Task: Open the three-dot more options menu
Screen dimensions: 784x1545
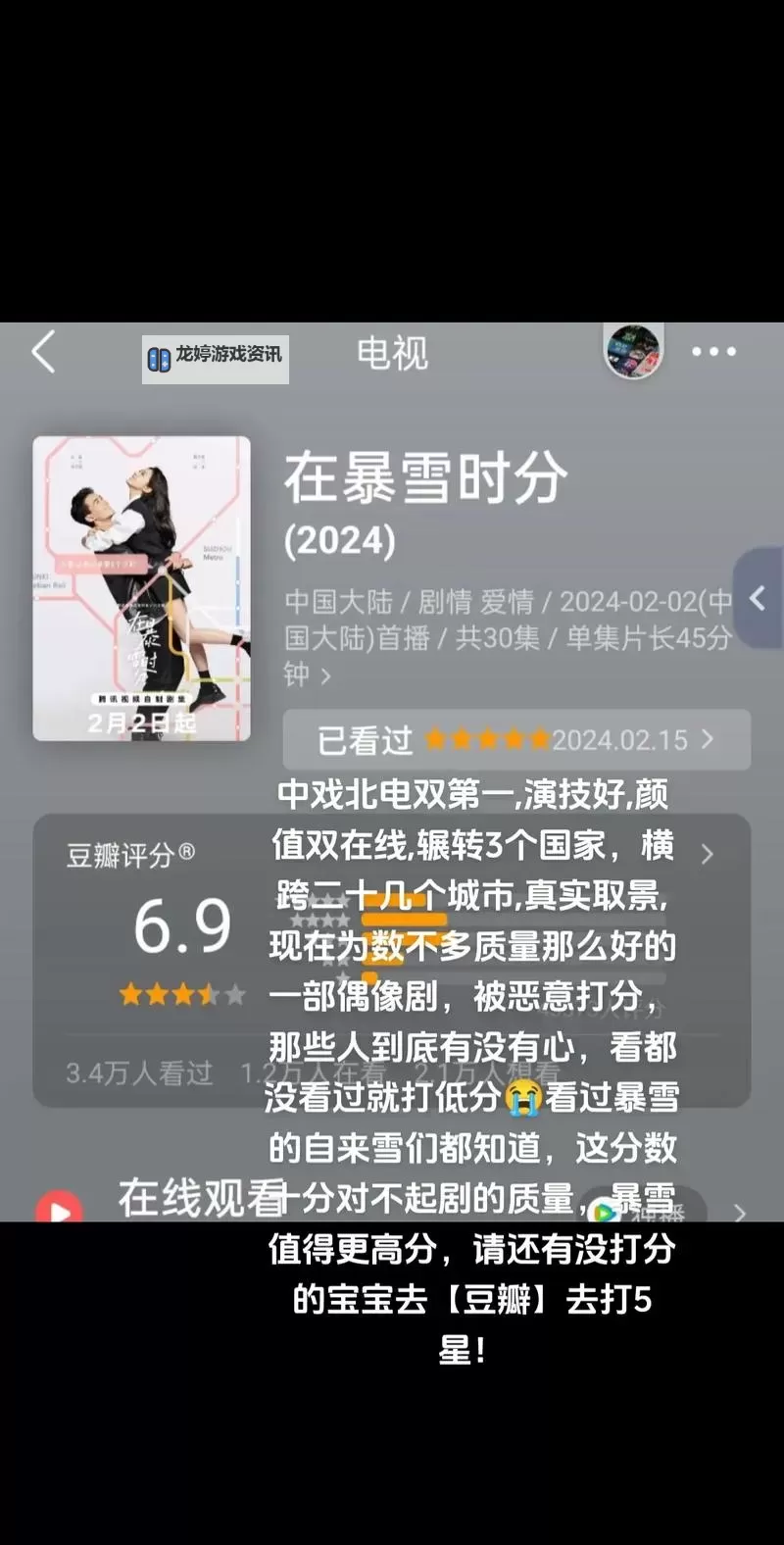Action: click(713, 353)
